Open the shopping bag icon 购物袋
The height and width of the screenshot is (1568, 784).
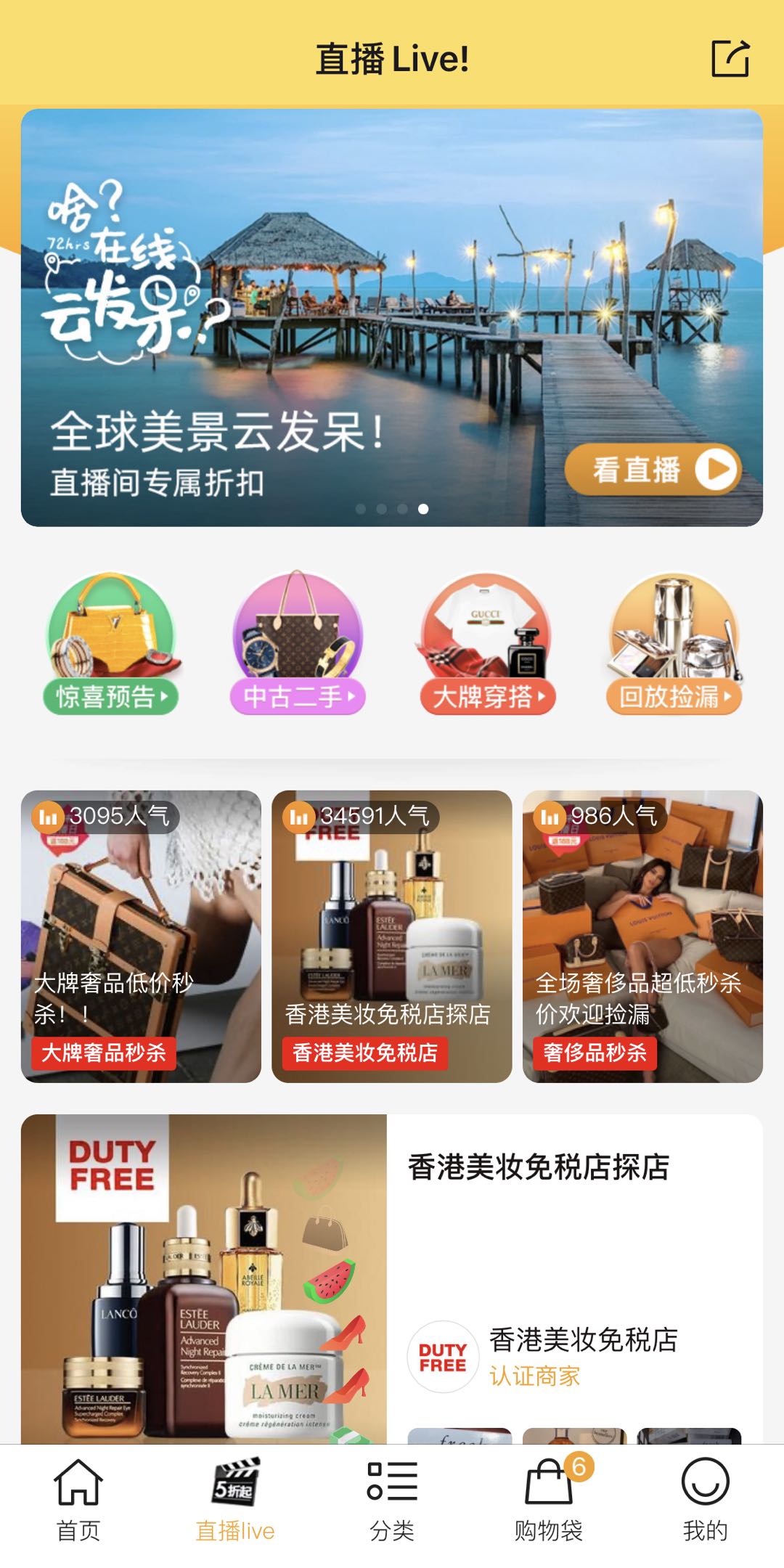tap(550, 1481)
